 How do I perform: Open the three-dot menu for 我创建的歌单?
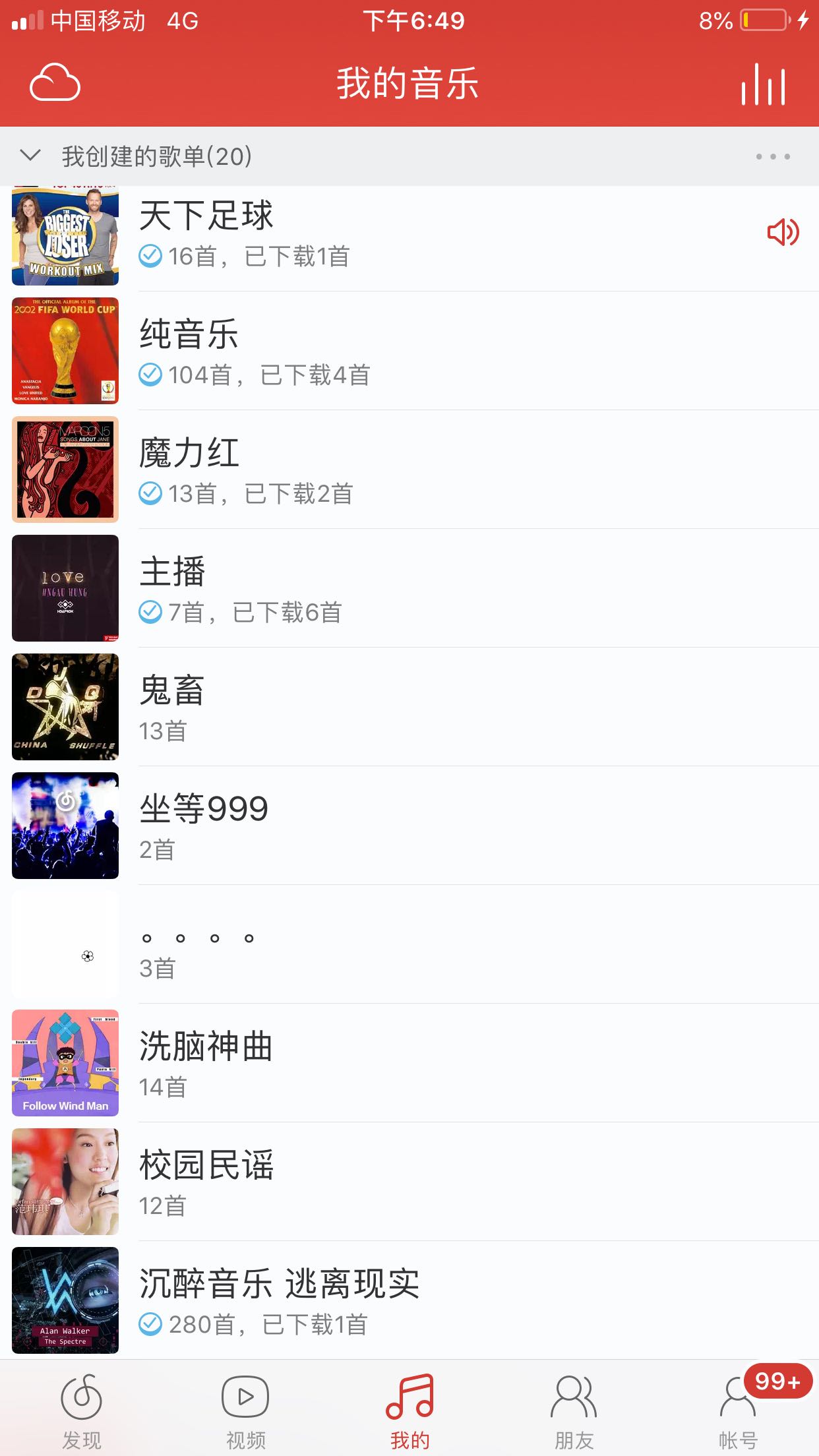pos(772,157)
